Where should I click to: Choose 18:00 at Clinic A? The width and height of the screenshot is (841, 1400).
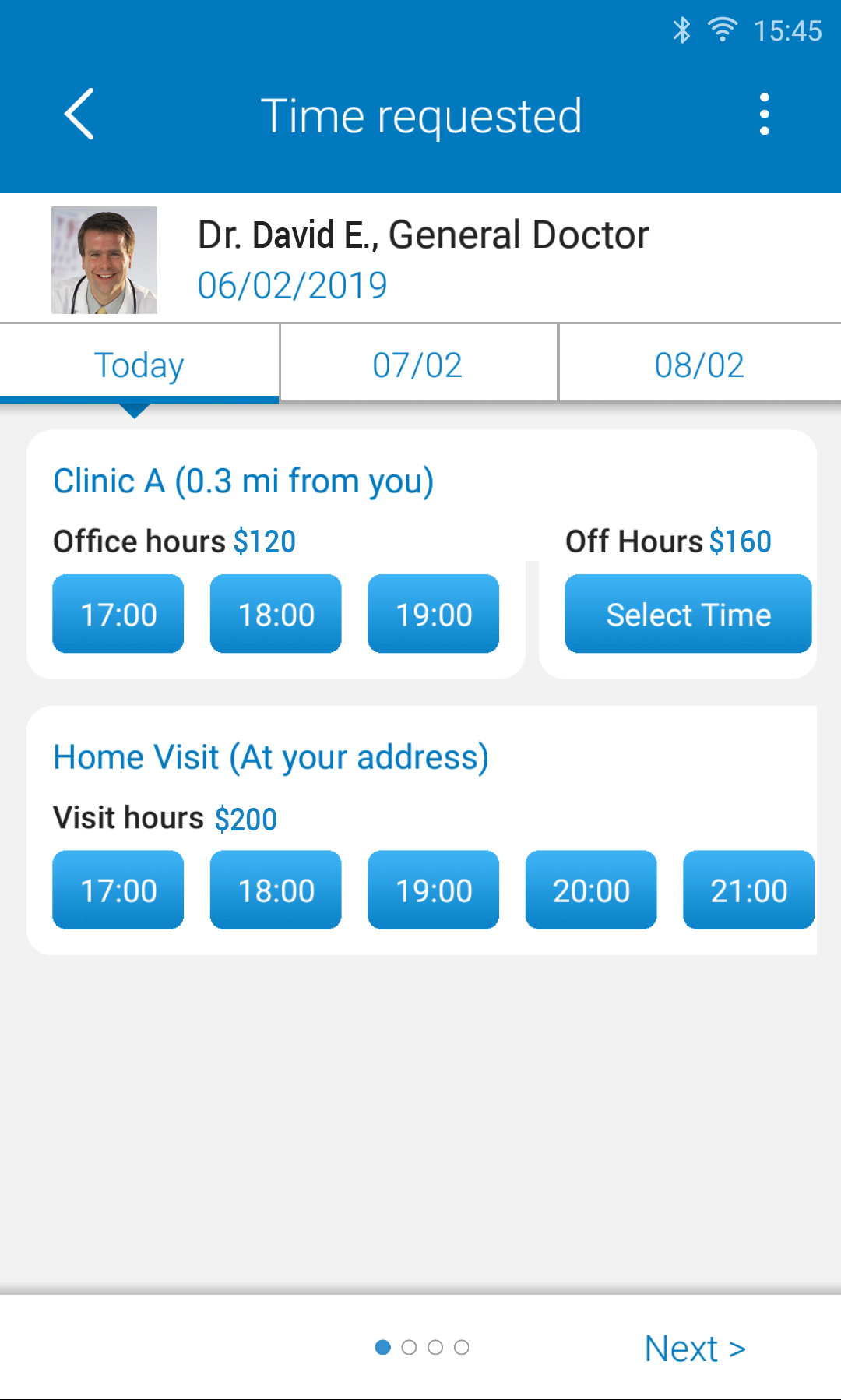click(x=276, y=614)
